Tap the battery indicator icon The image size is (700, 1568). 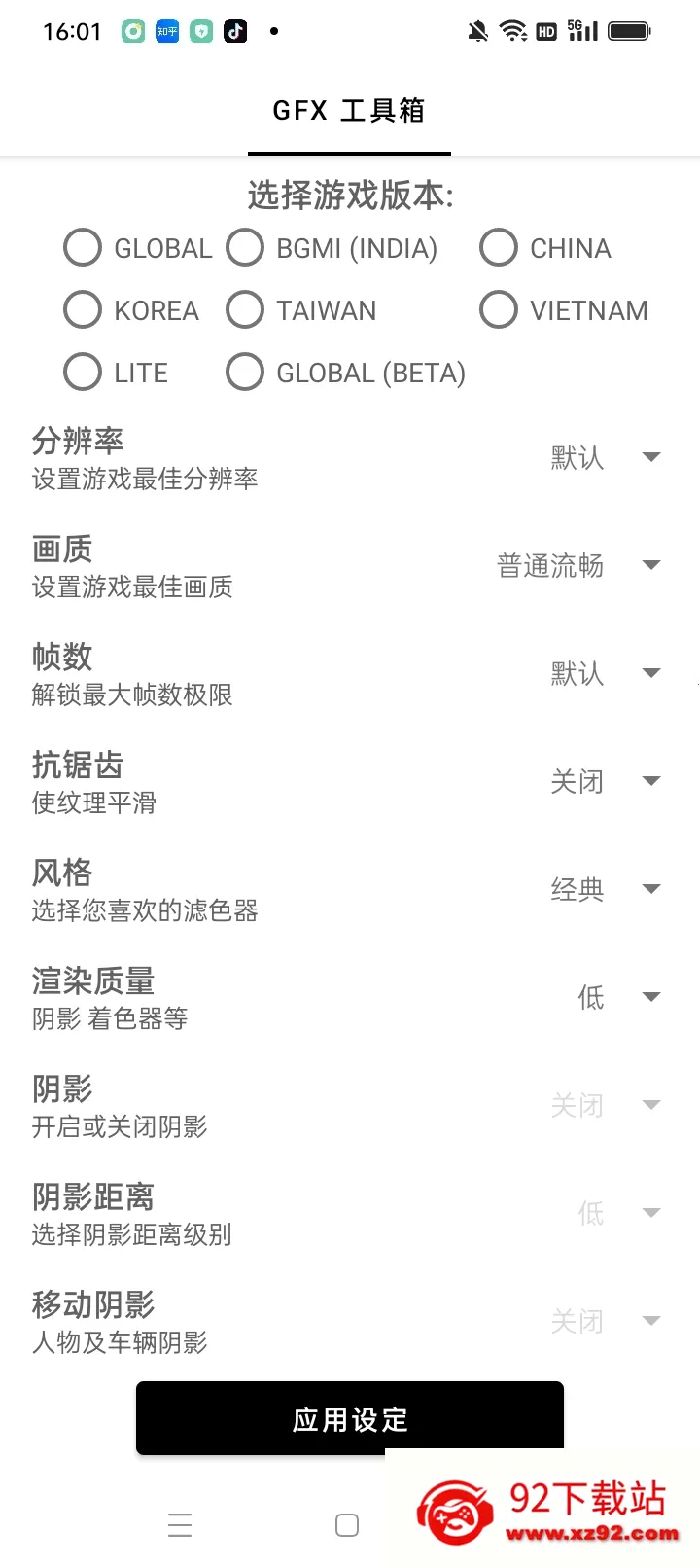[628, 30]
